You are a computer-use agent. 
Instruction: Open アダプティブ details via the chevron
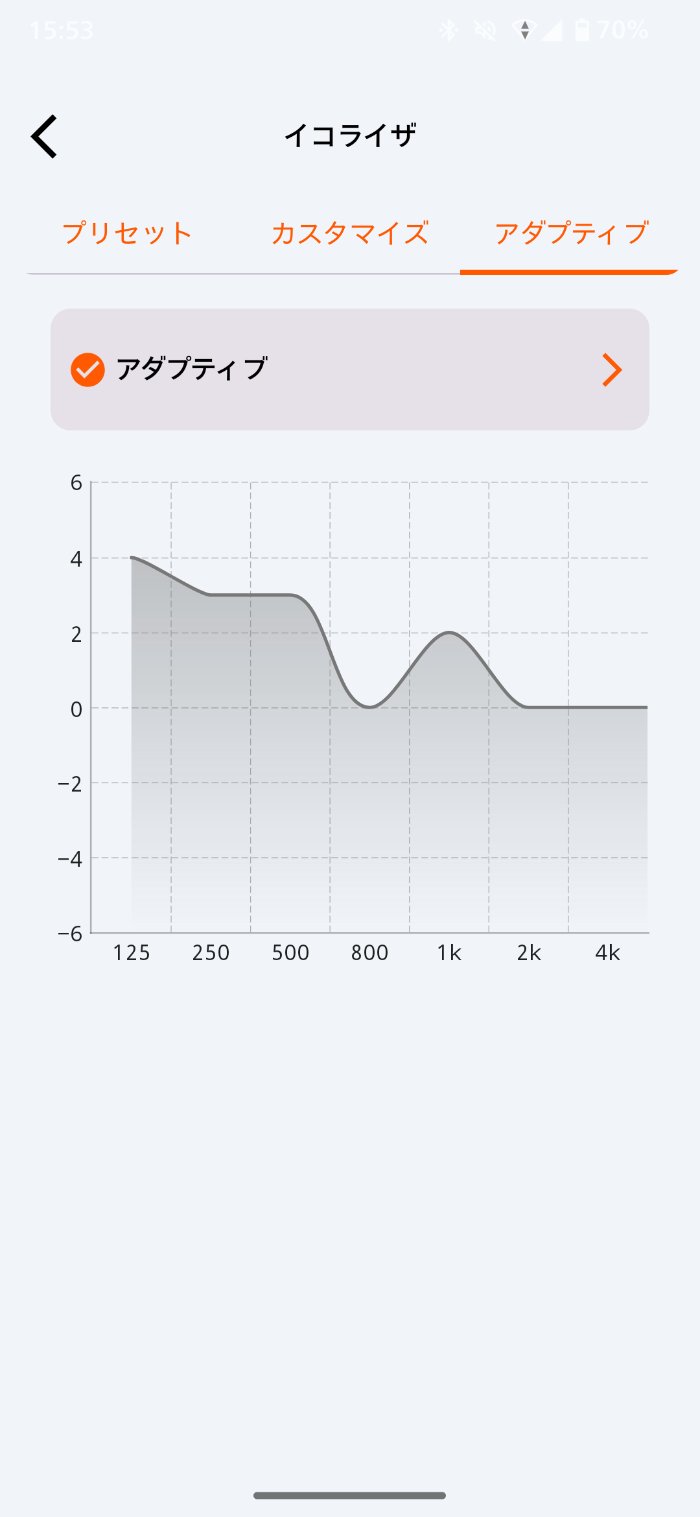612,370
